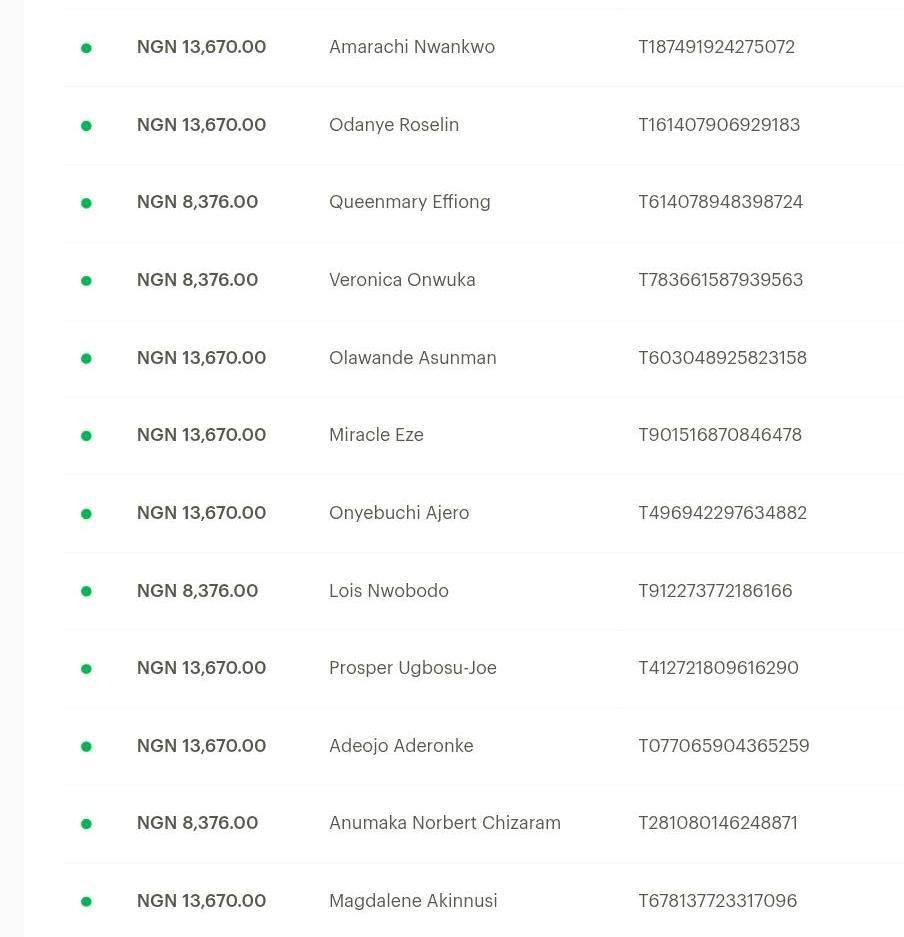Select the Veronica Onwuka transaction
The height and width of the screenshot is (937, 904).
tap(484, 280)
